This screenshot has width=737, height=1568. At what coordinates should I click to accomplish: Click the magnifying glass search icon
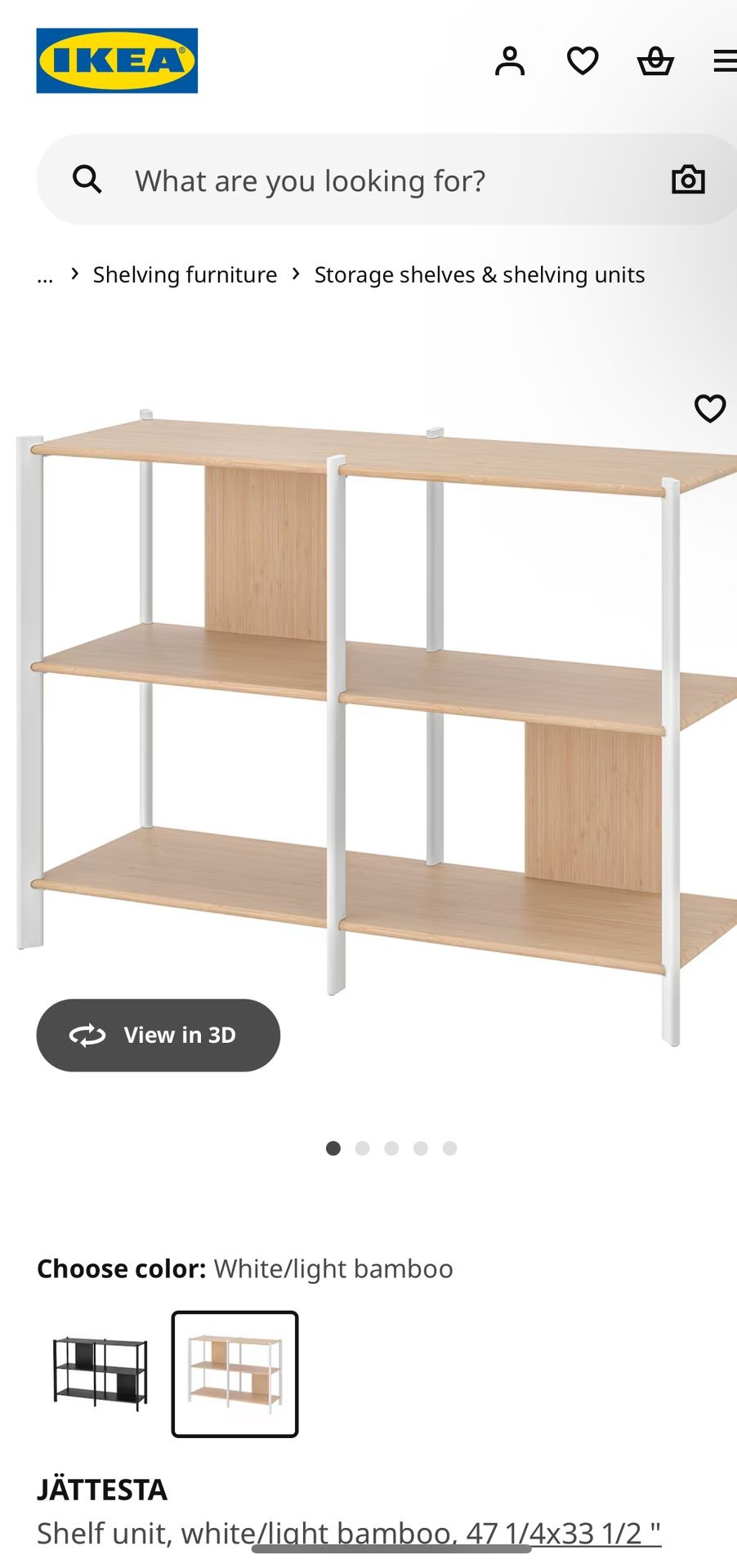[87, 179]
